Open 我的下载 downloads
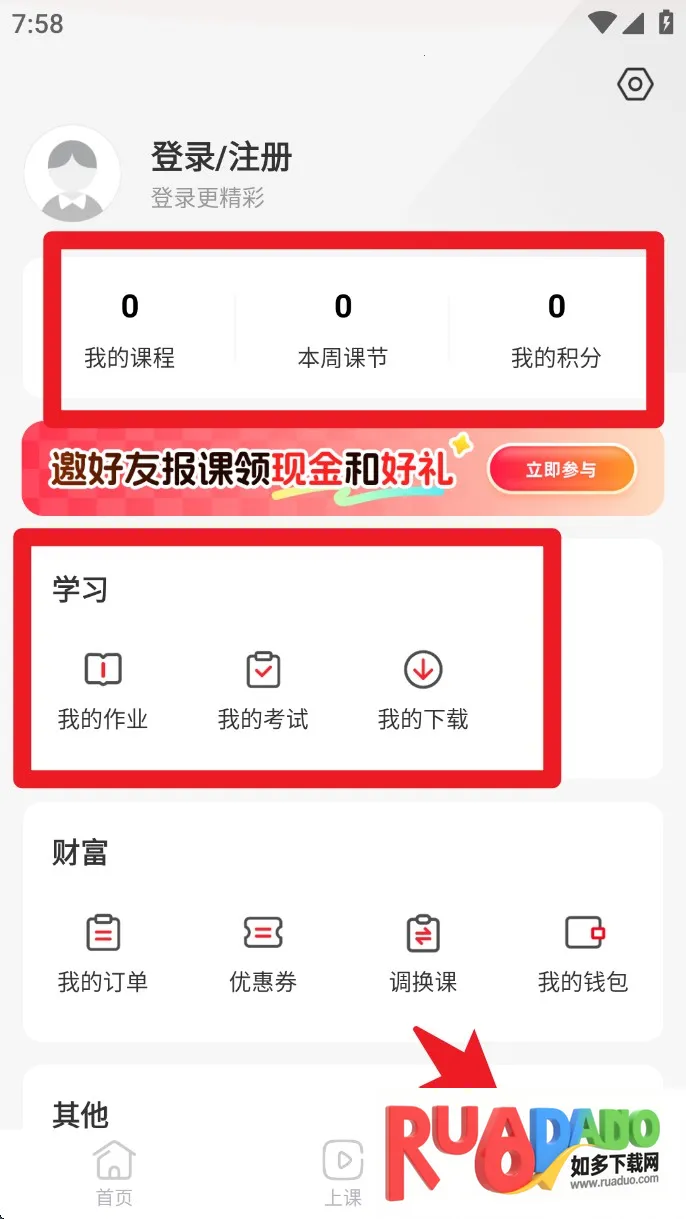This screenshot has height=1219, width=686. coord(423,689)
